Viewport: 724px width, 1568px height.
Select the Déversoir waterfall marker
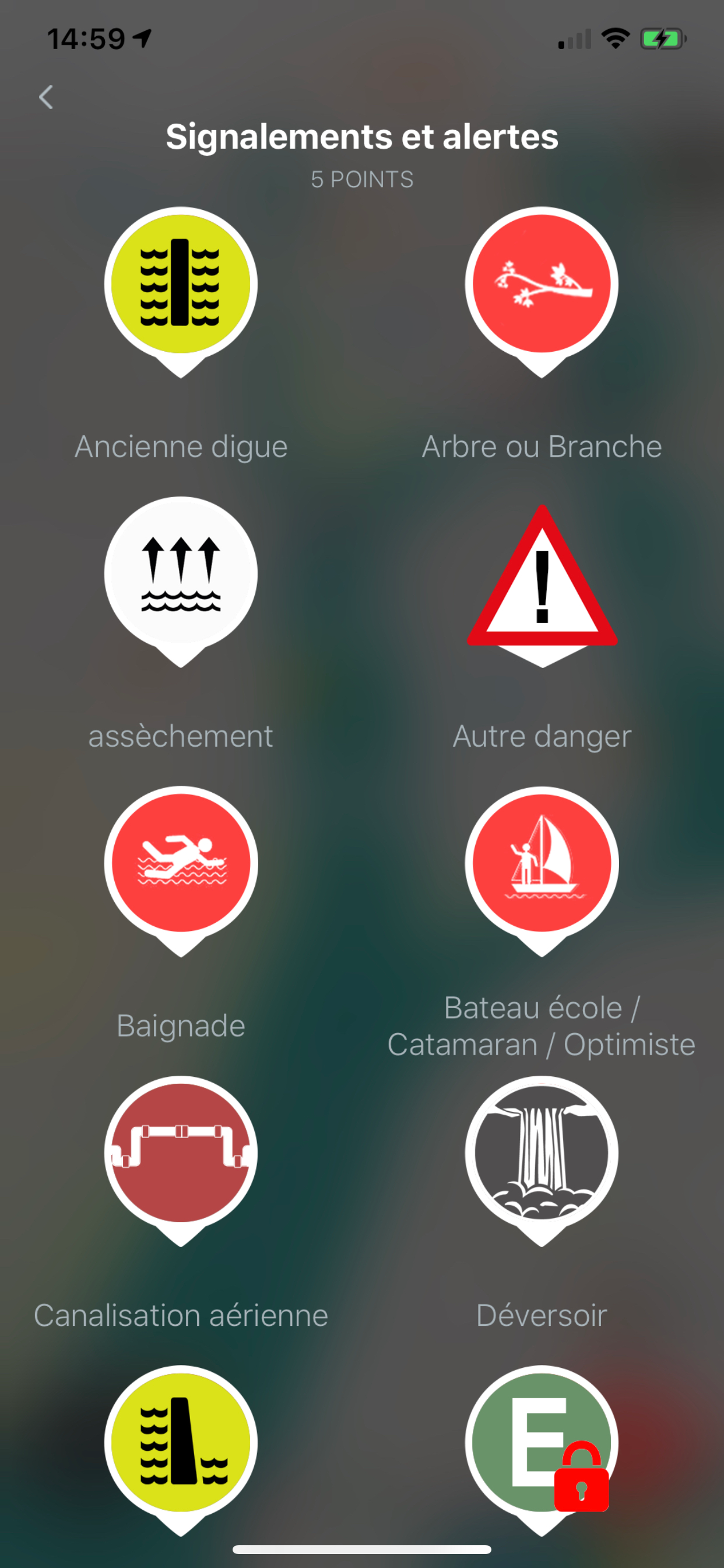click(x=542, y=1161)
